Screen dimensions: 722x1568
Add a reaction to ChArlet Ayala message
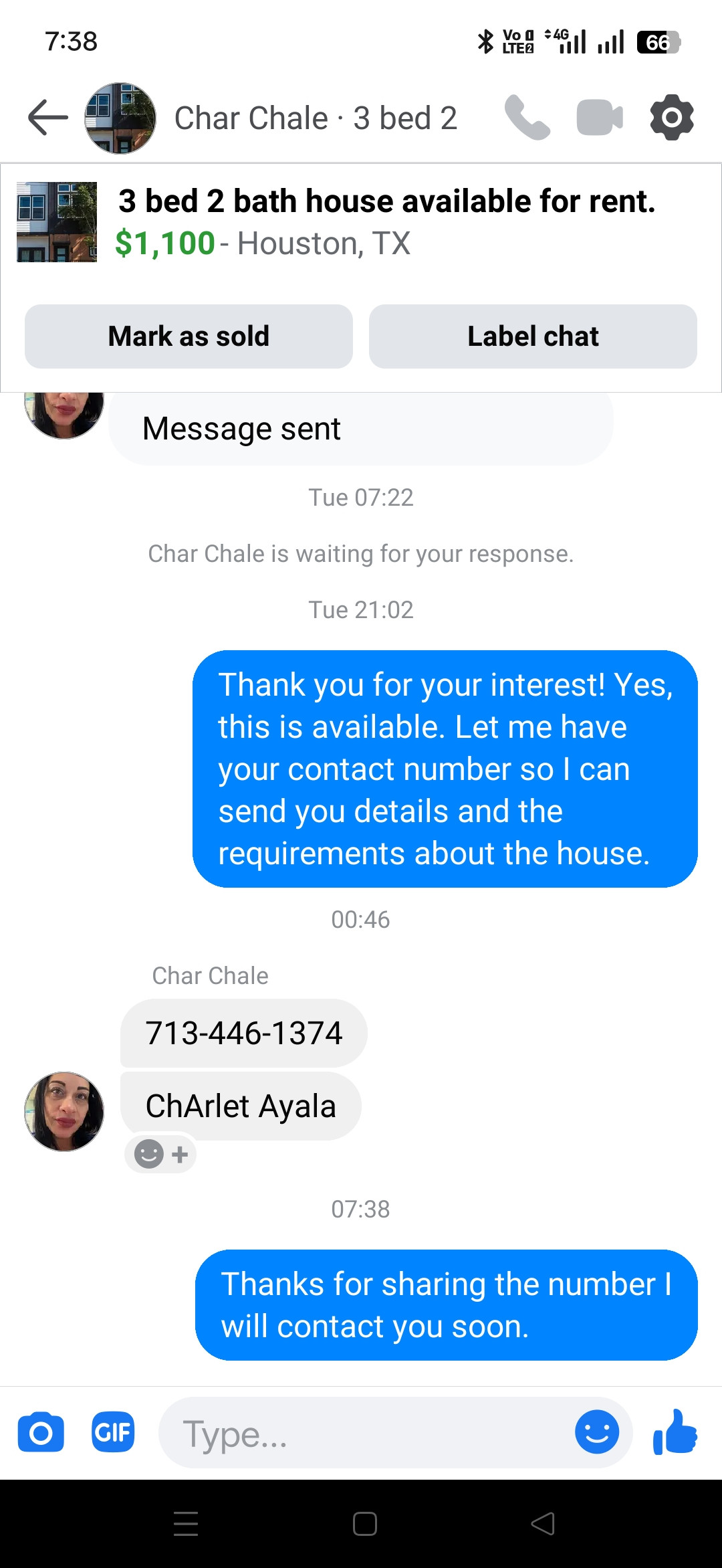(160, 1154)
